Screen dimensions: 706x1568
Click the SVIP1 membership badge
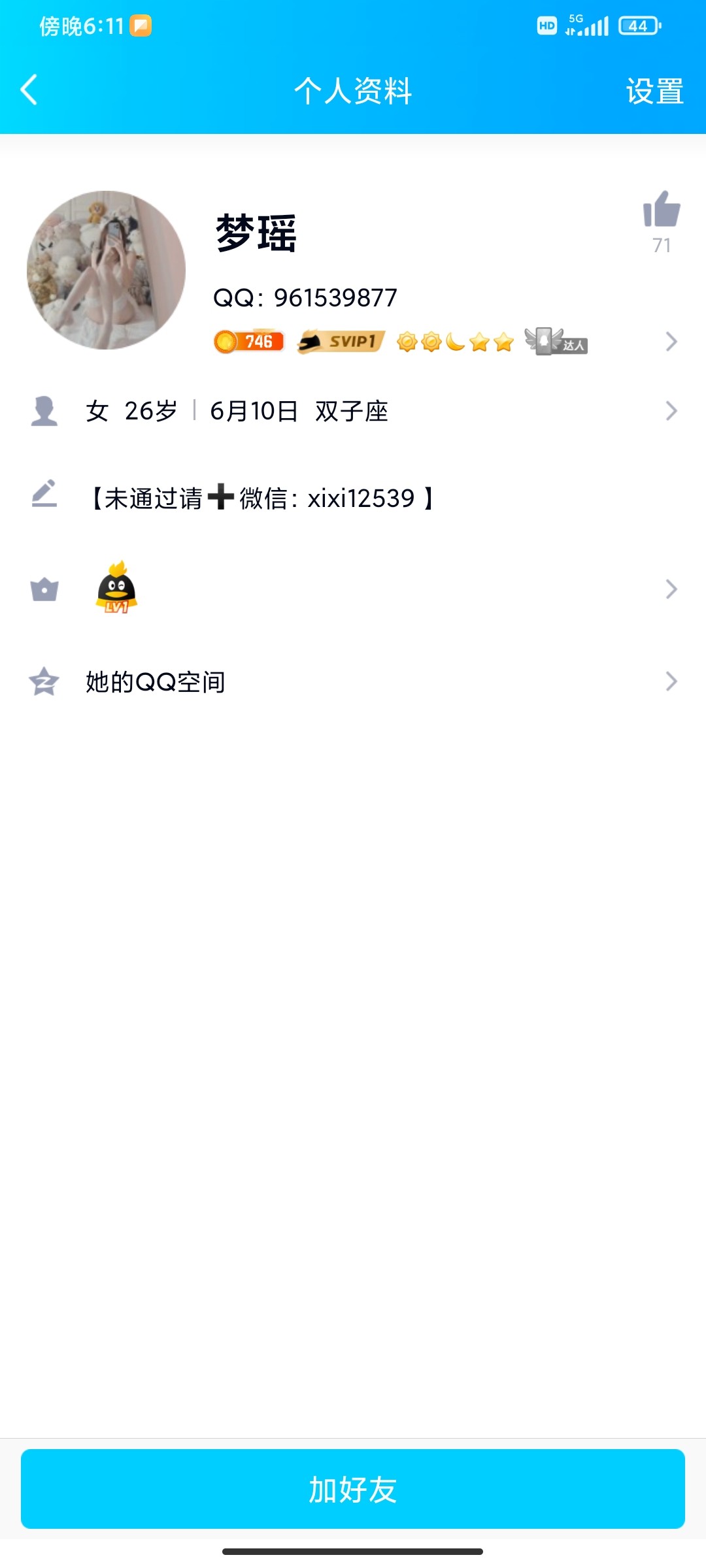341,340
